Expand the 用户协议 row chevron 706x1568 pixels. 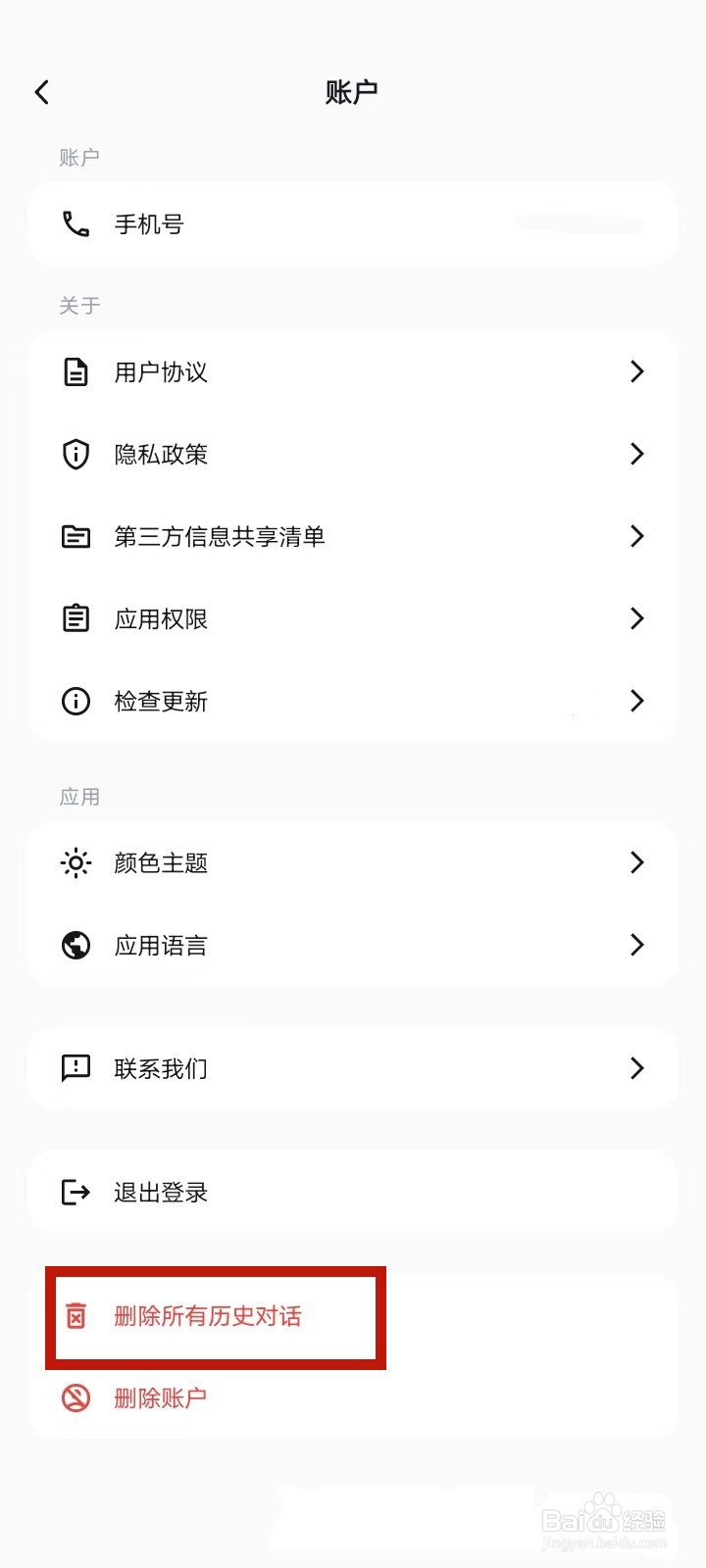point(636,371)
